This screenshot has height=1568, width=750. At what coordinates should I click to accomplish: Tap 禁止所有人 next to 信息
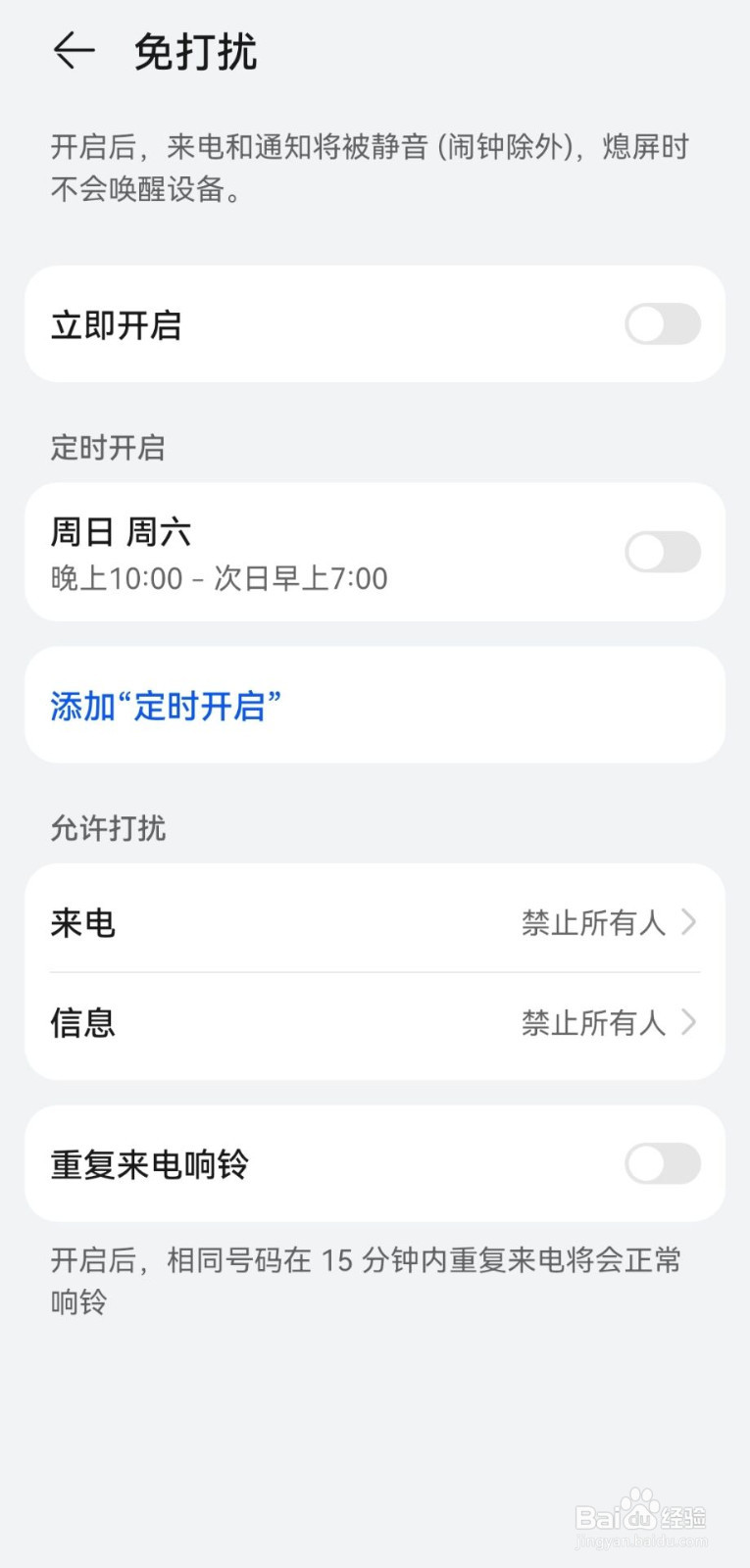(x=593, y=1023)
